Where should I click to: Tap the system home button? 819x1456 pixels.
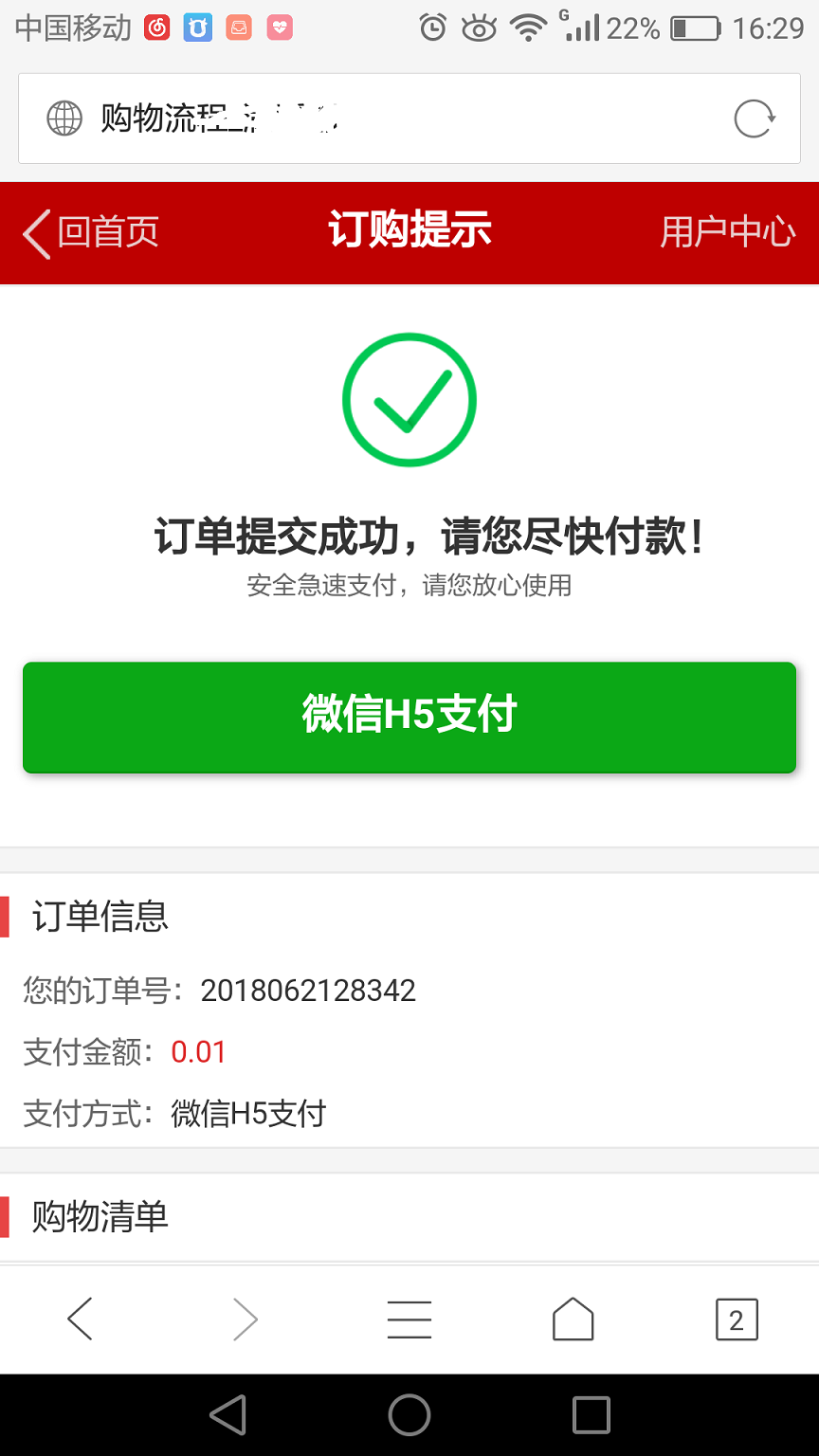409,1415
